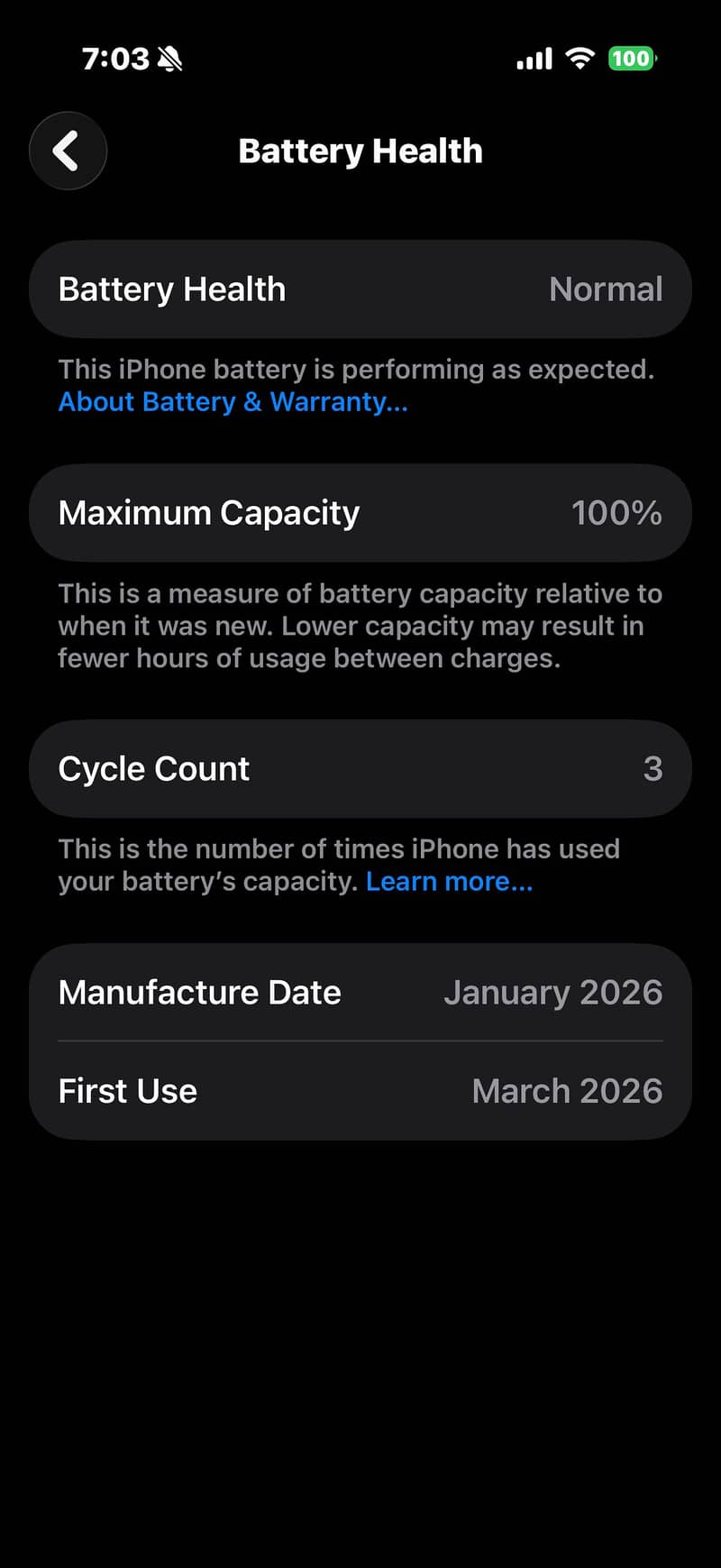The image size is (721, 1568).
Task: Tap the First Use row
Action: coord(360,1091)
